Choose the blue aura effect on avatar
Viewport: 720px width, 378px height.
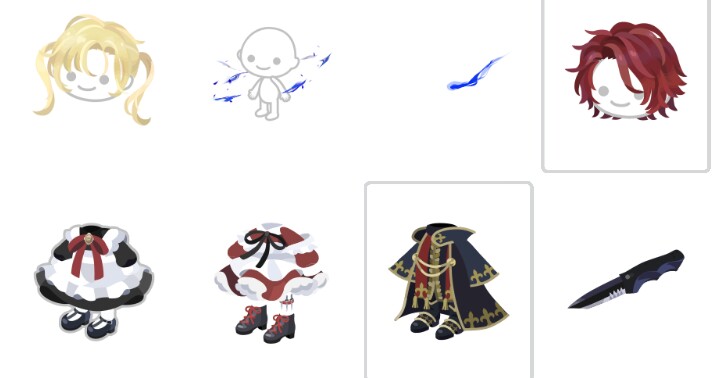271,73
